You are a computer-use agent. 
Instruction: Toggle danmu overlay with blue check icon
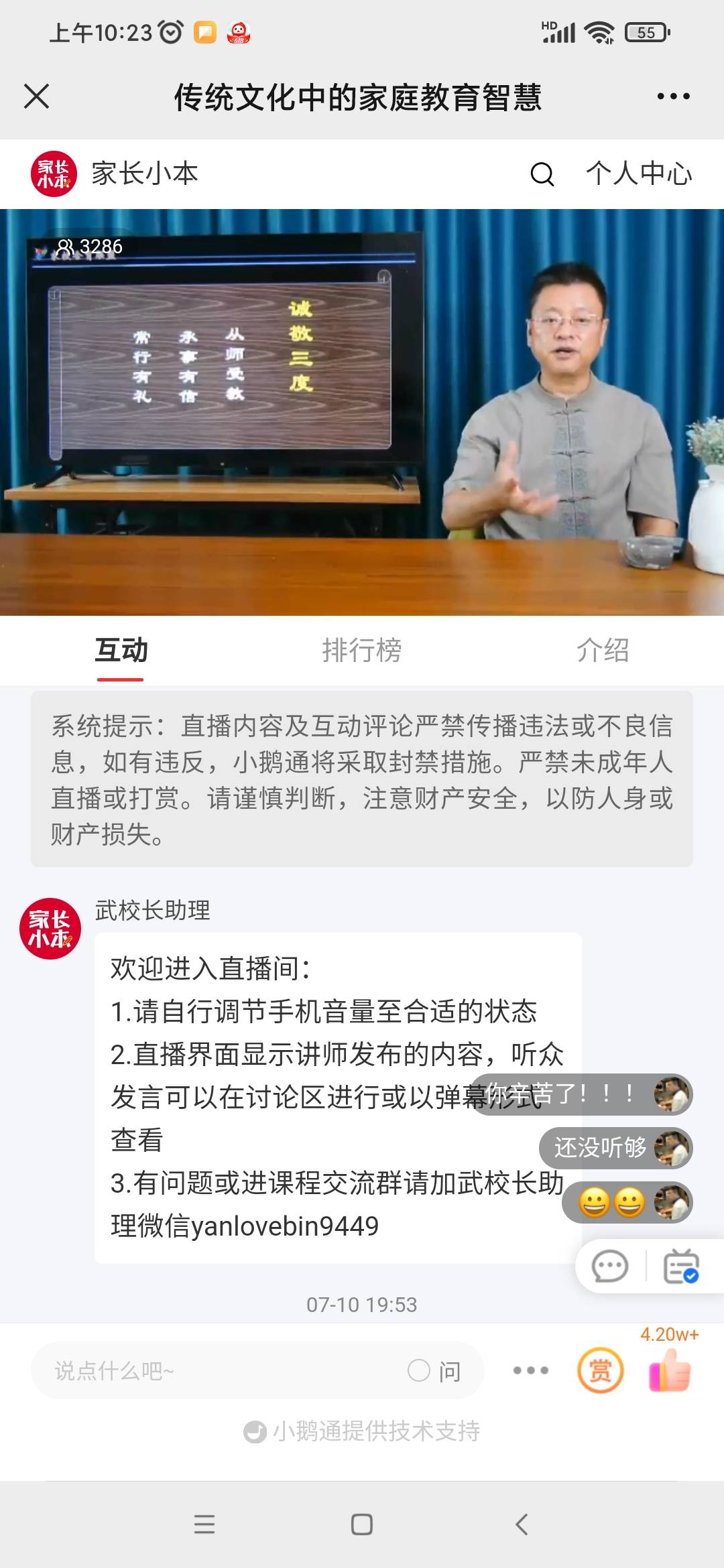[679, 1265]
